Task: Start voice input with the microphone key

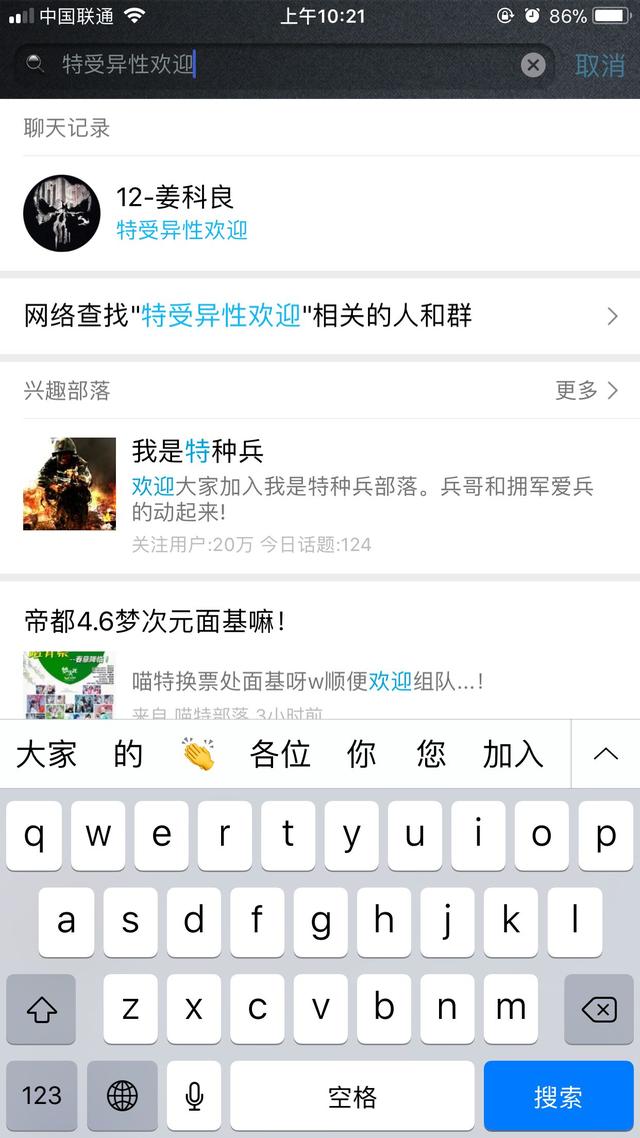Action: click(x=194, y=1096)
